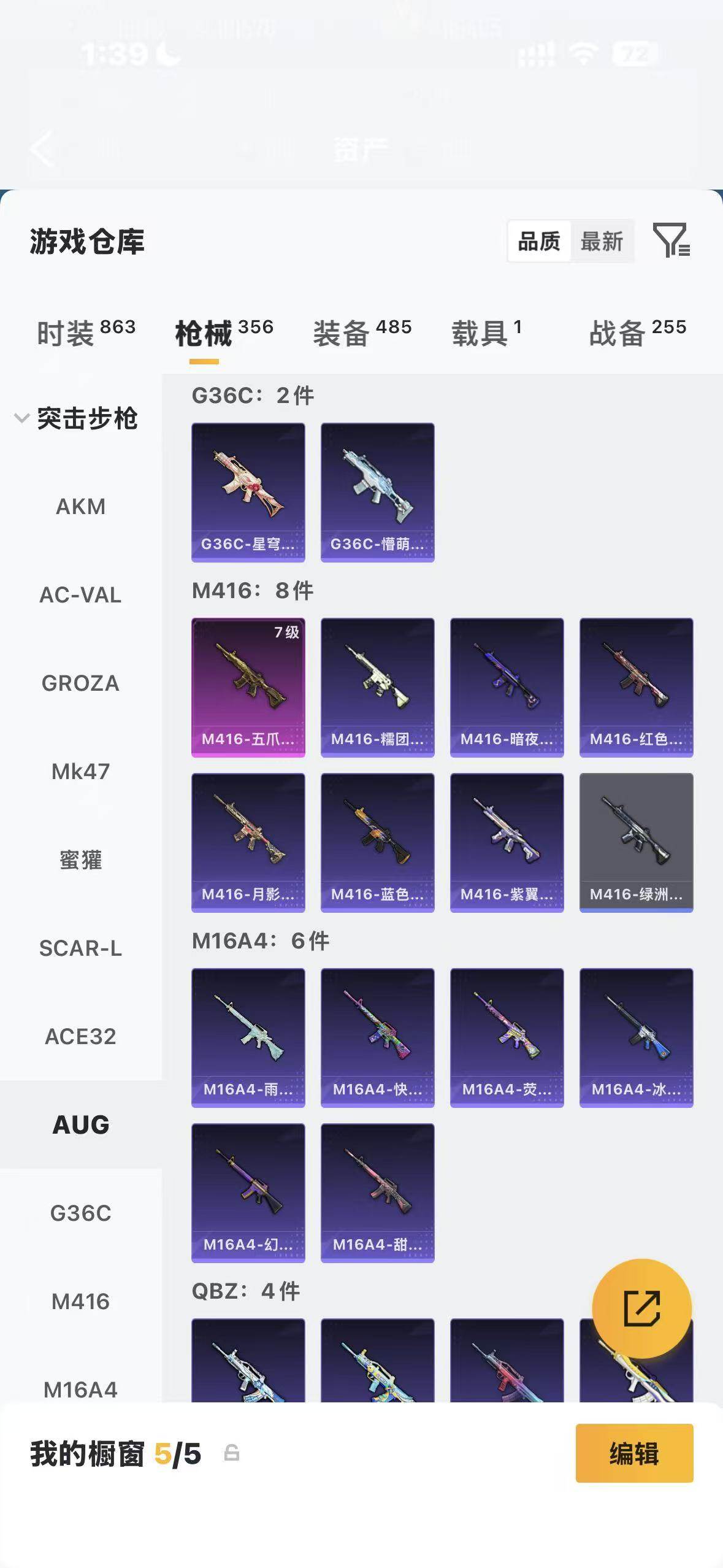Image resolution: width=723 pixels, height=1568 pixels.
Task: Tap the yellow share floating button
Action: (642, 1309)
